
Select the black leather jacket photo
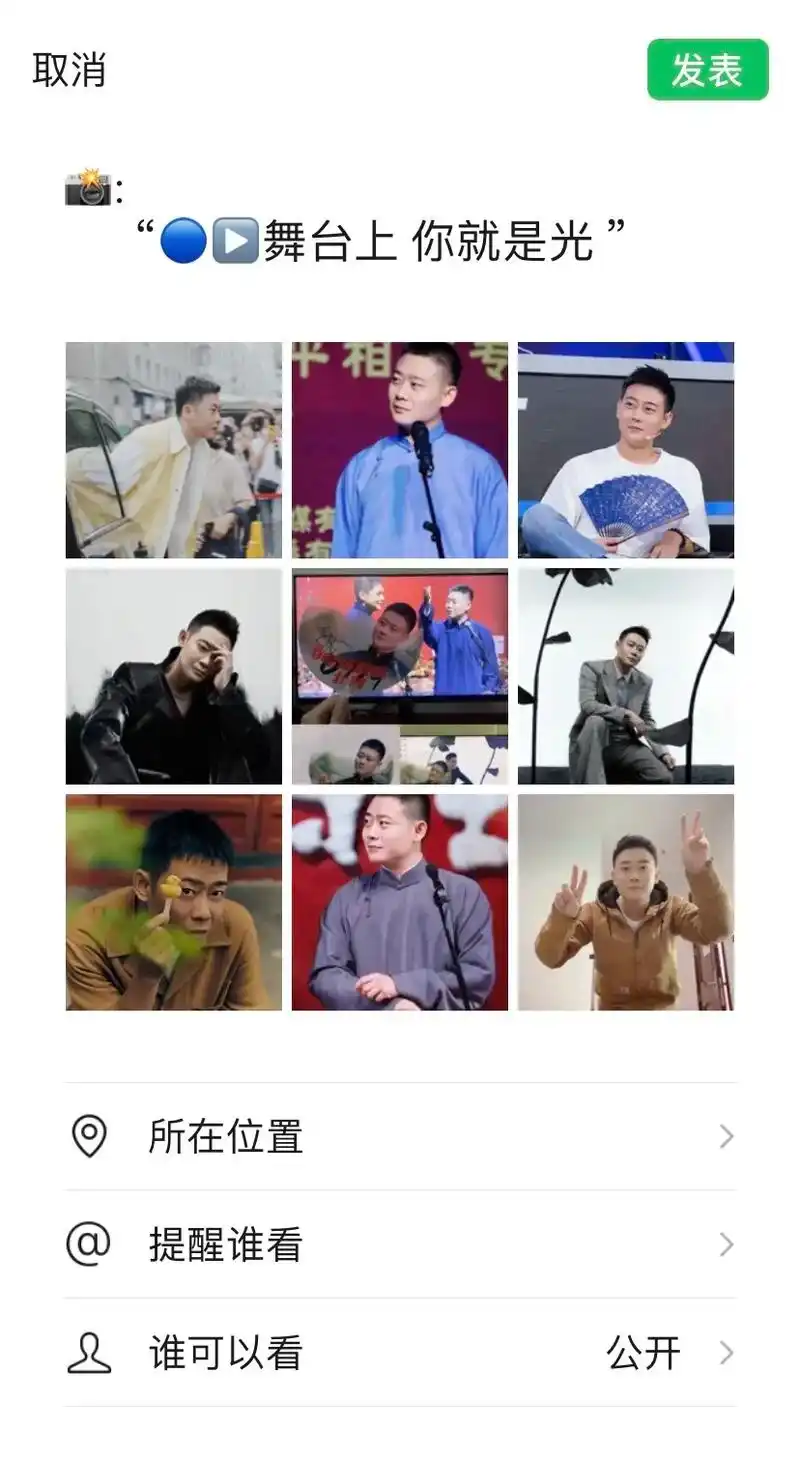tap(173, 677)
